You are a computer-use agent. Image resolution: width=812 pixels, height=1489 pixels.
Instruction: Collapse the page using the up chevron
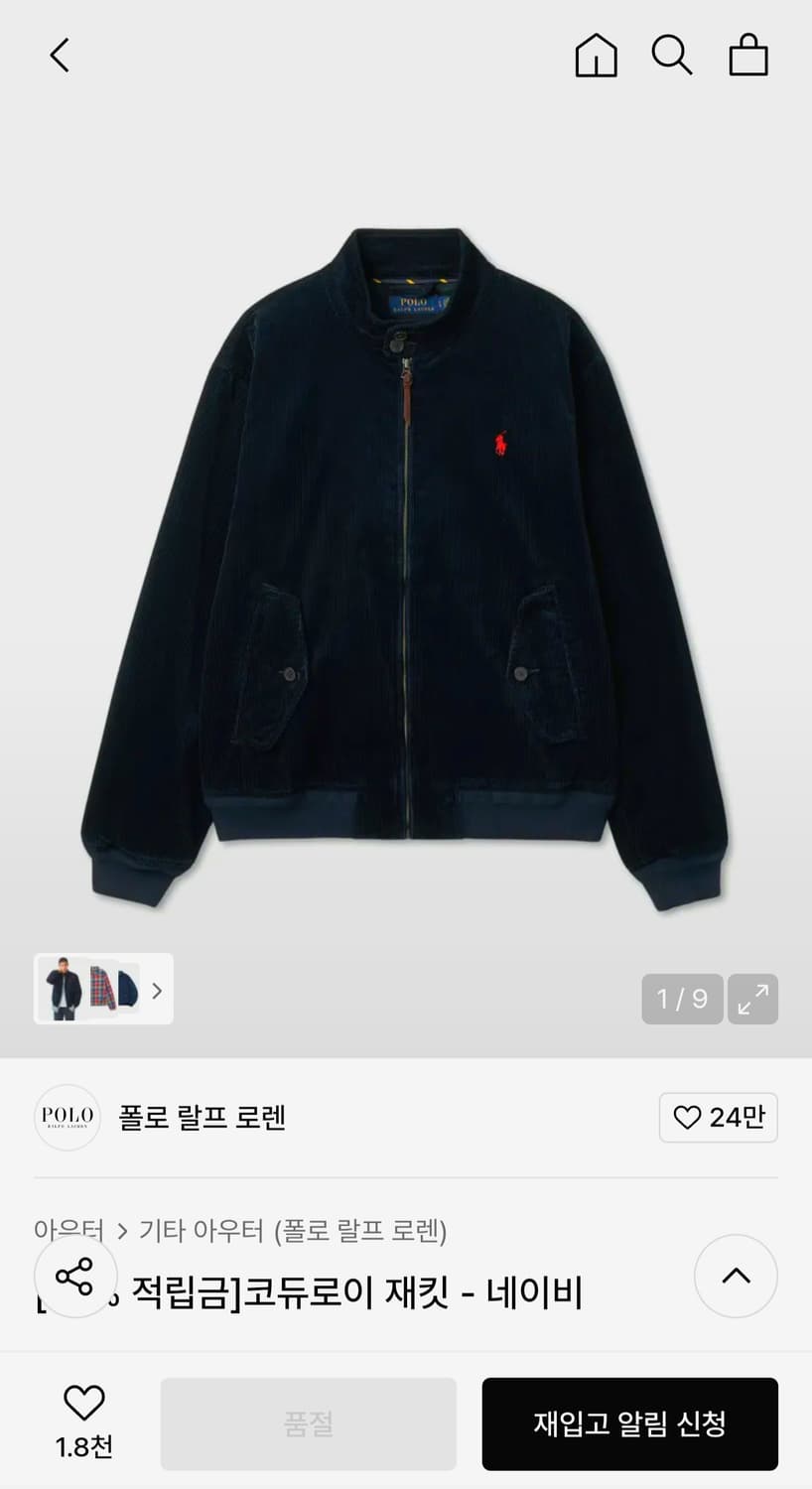pyautogui.click(x=736, y=1278)
